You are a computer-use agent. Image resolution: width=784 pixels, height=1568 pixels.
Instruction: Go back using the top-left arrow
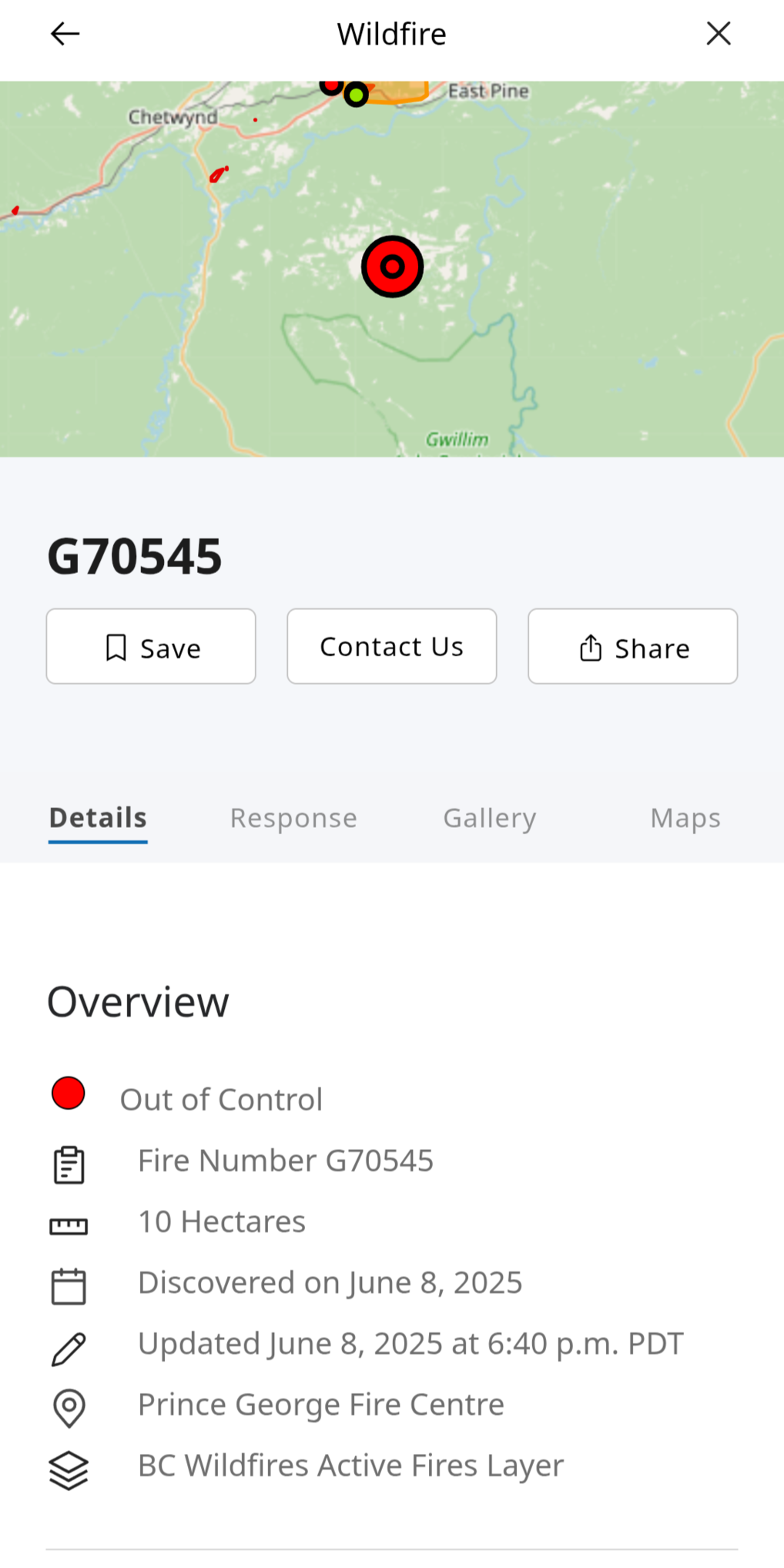[65, 34]
